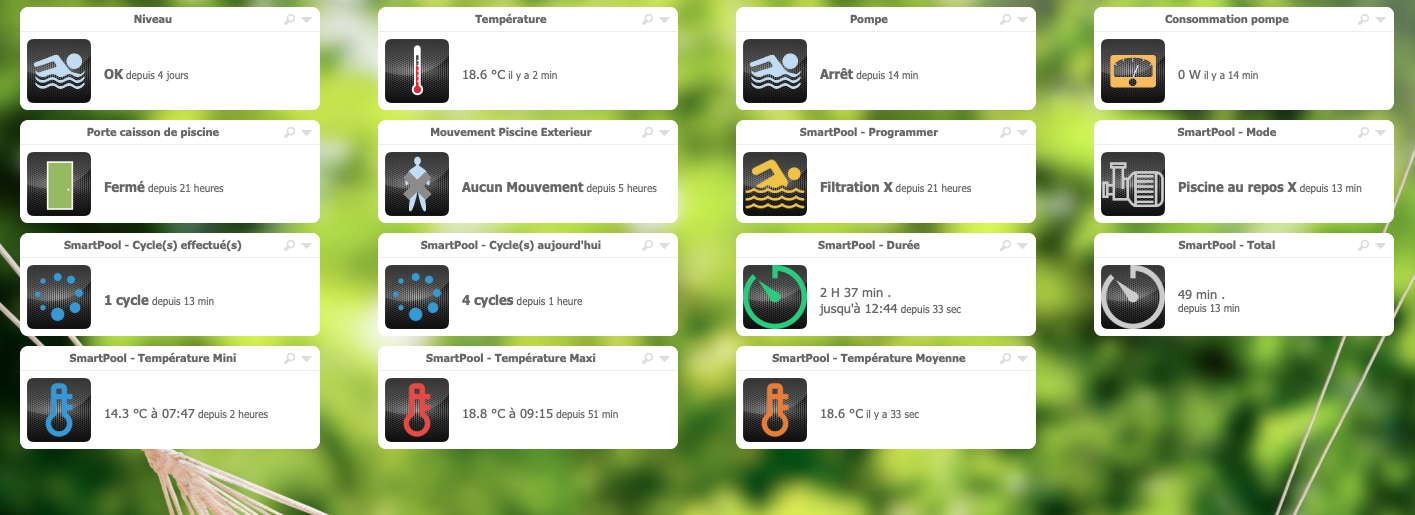Expand the dropdown arrow on Niveau widget
This screenshot has height=515, width=1415.
[306, 19]
